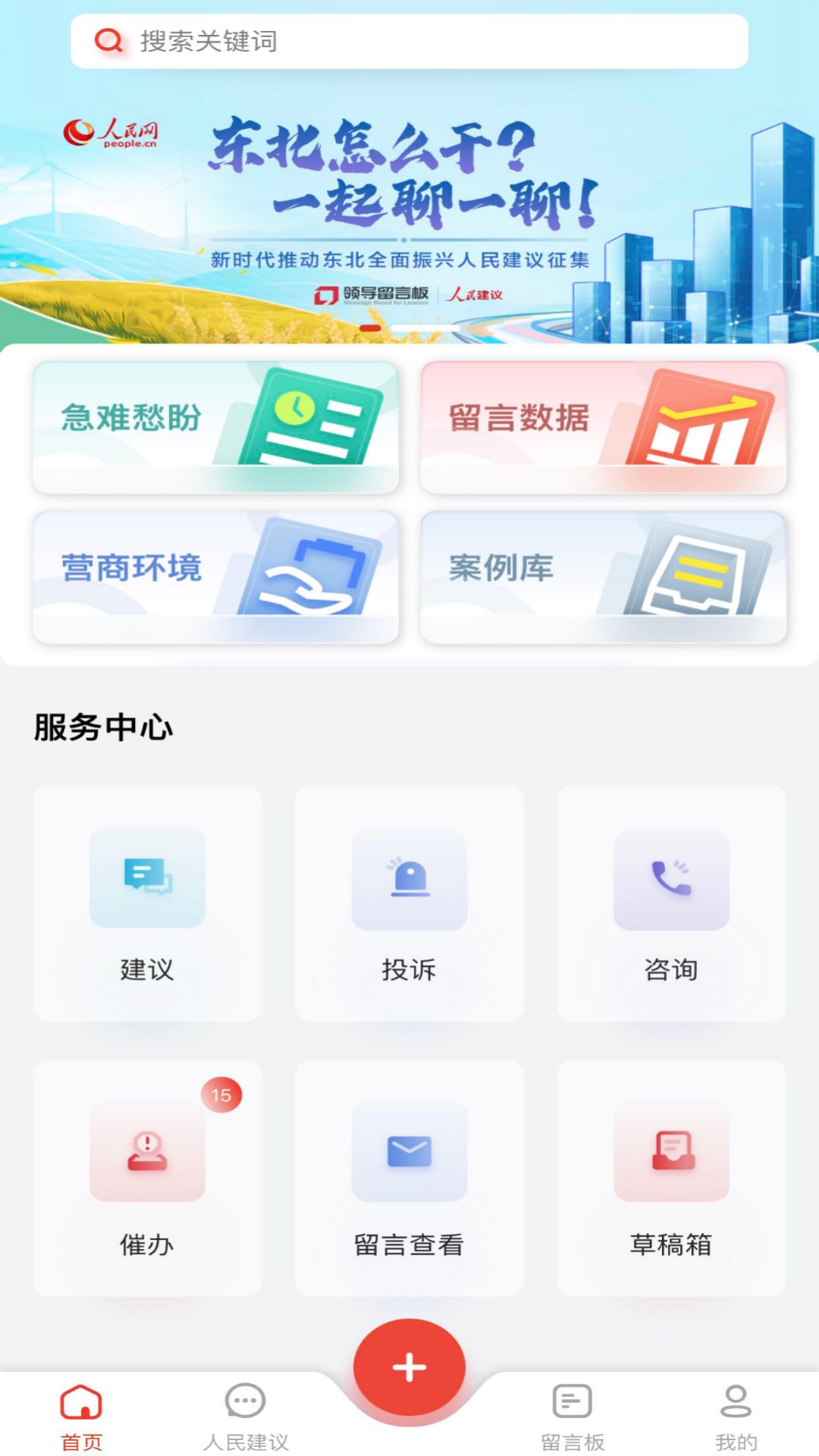Open the 急难愁盼 card
This screenshot has width=819, height=1456.
[x=216, y=425]
